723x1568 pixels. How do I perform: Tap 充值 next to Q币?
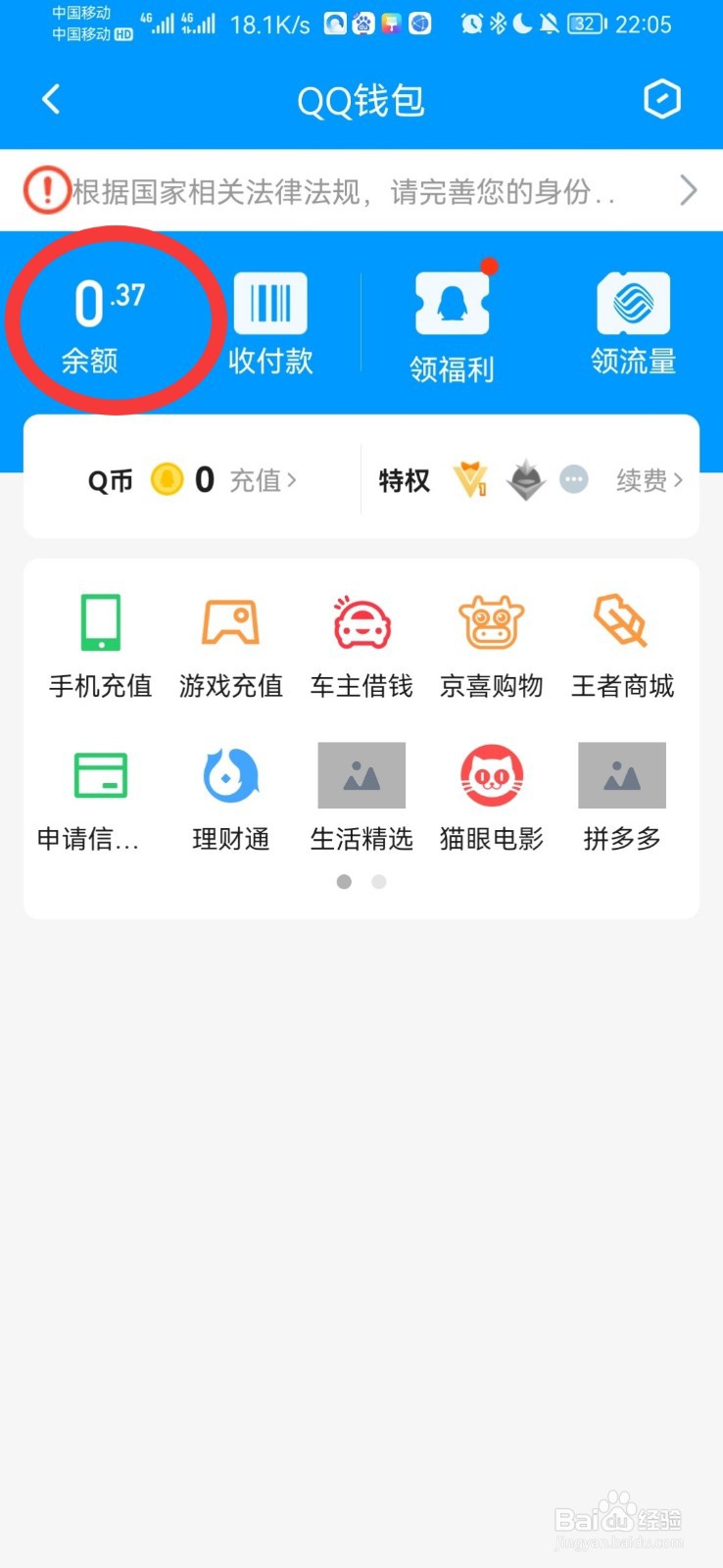click(263, 480)
